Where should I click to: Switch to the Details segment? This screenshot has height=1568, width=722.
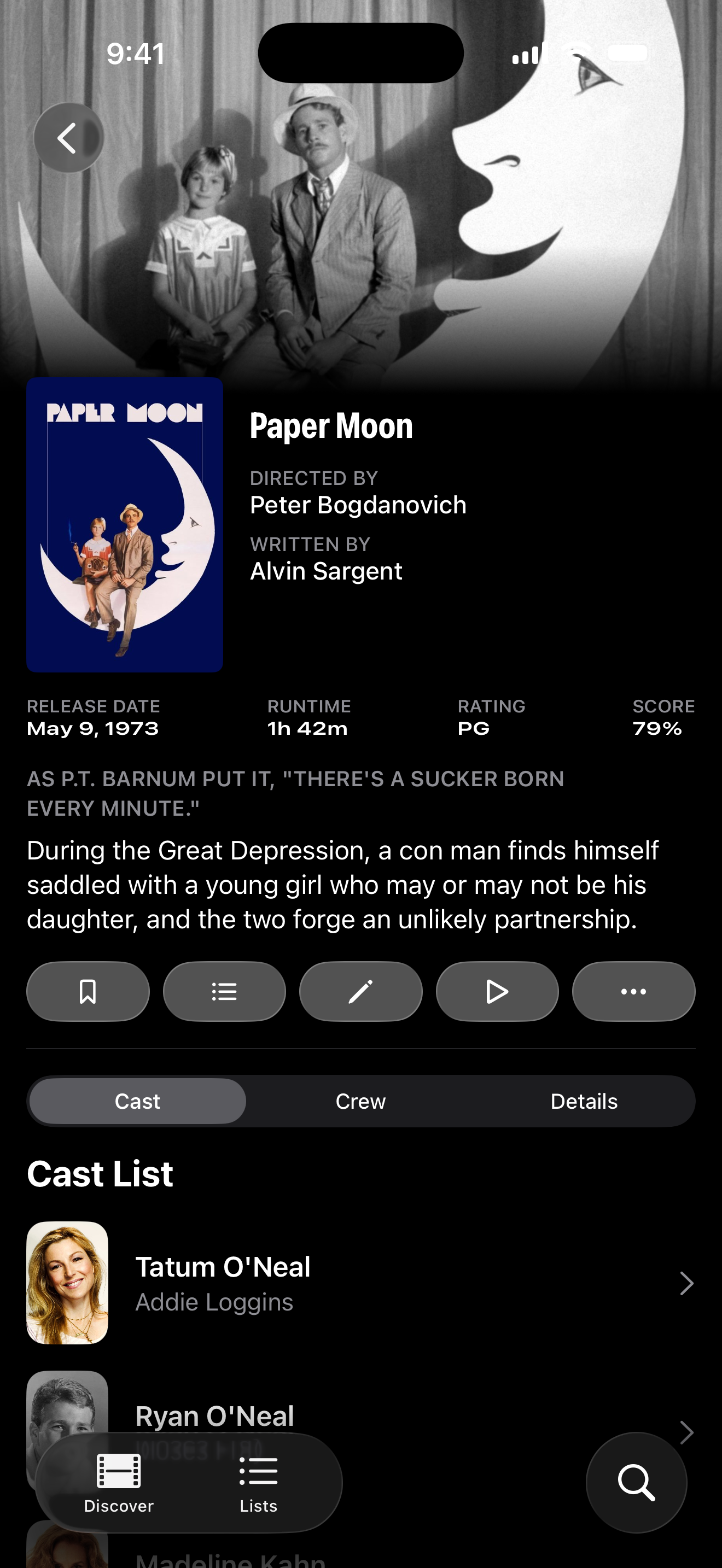click(x=583, y=1101)
